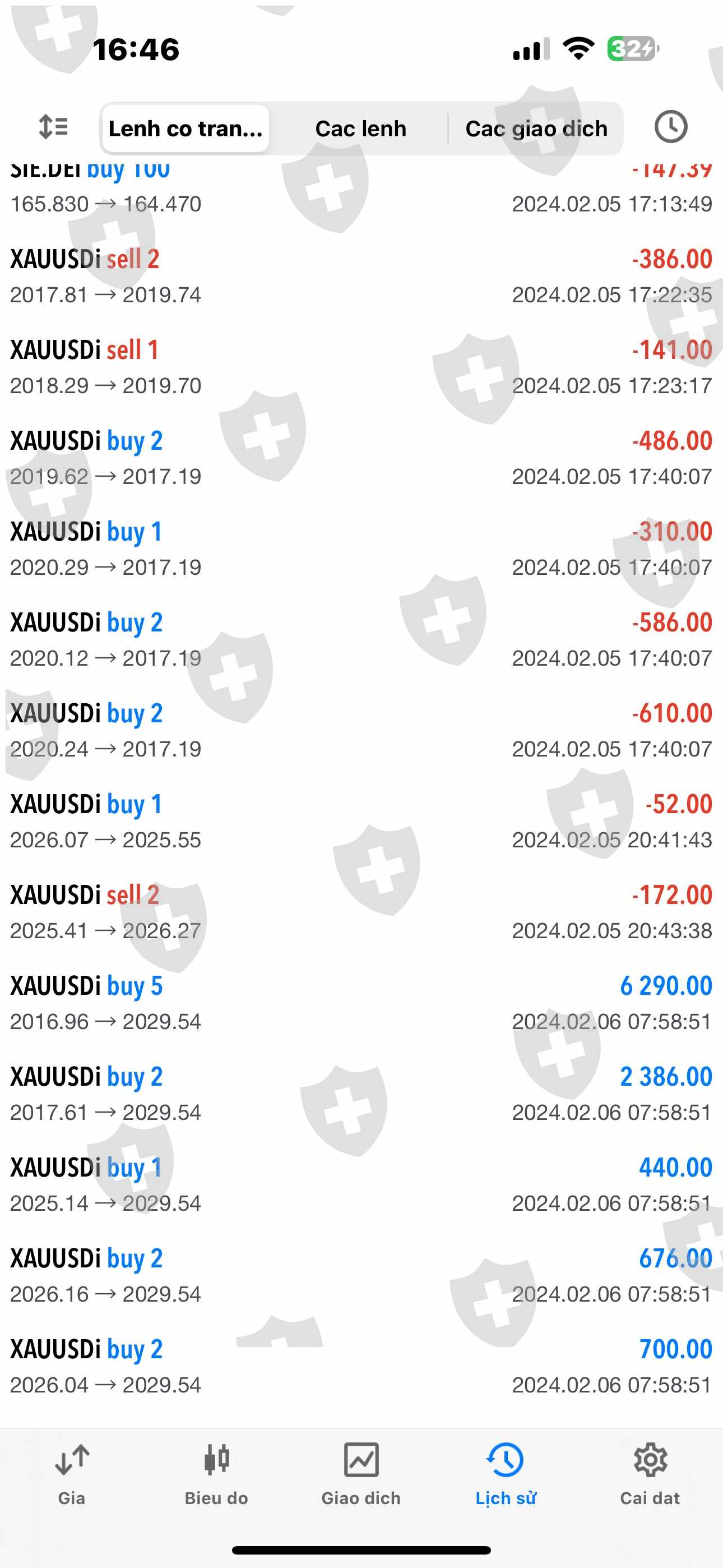View the XAUUSDi sell 2 trade losing -386.00
This screenshot has width=723, height=1568.
(361, 276)
